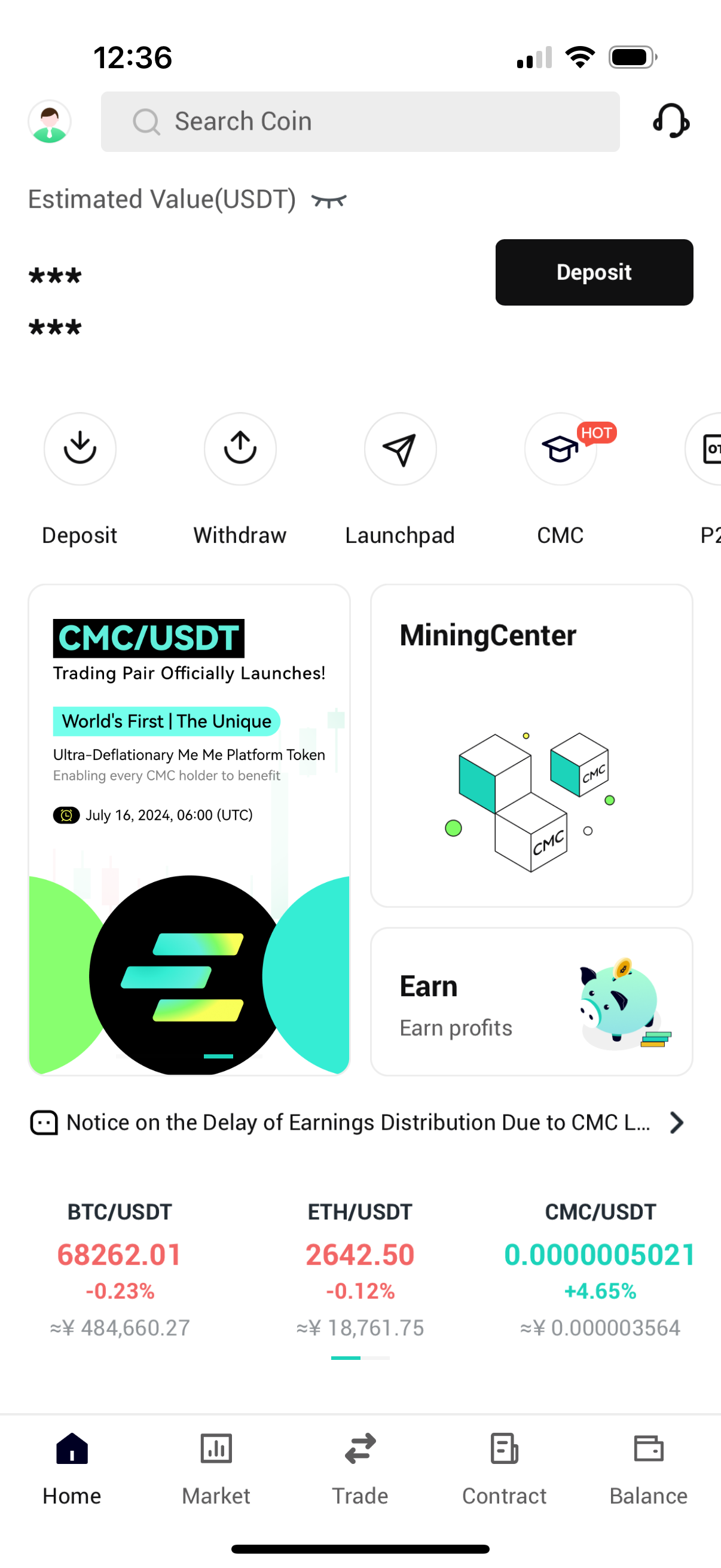
Task: Toggle estimated value visibility
Action: coord(329,200)
